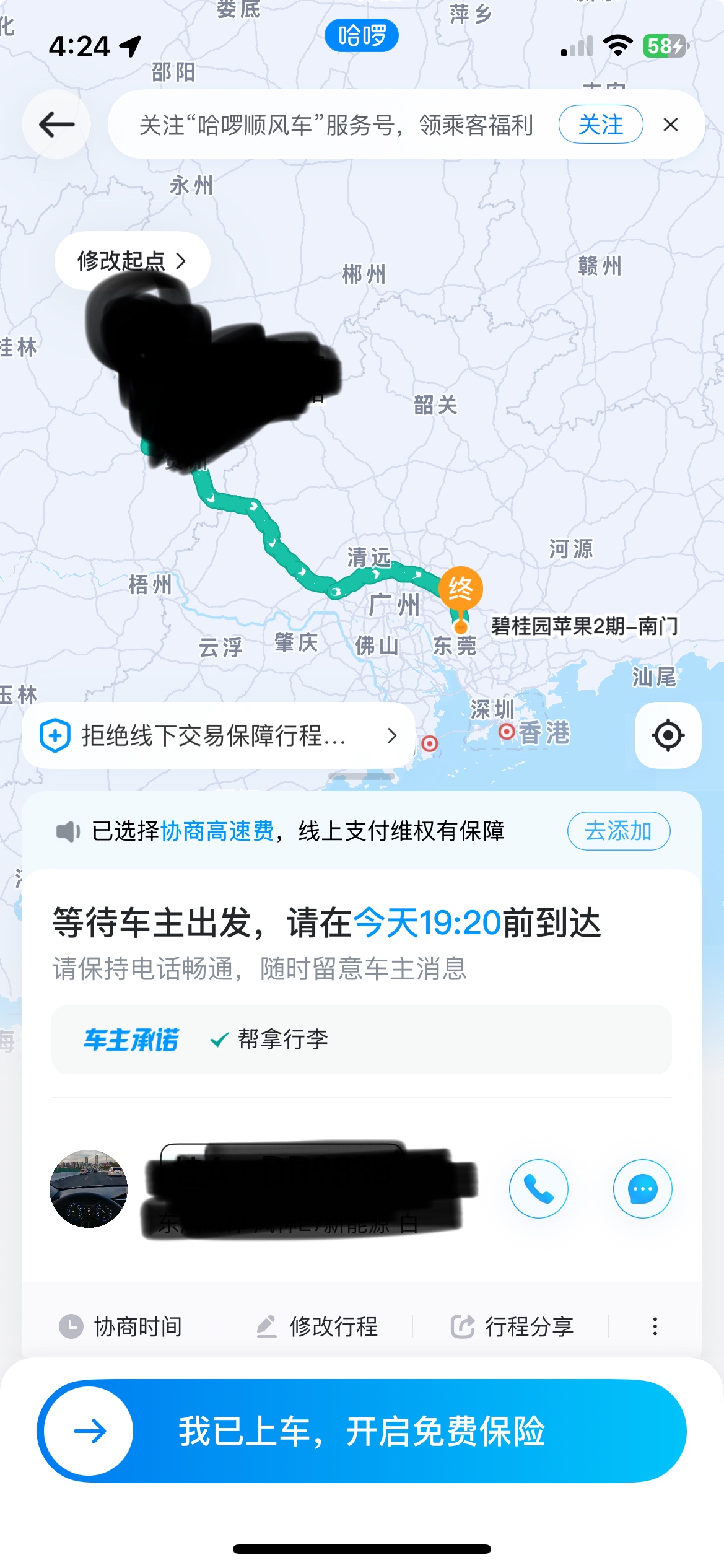
Task: Share the trip via 行程分享
Action: click(x=512, y=1326)
